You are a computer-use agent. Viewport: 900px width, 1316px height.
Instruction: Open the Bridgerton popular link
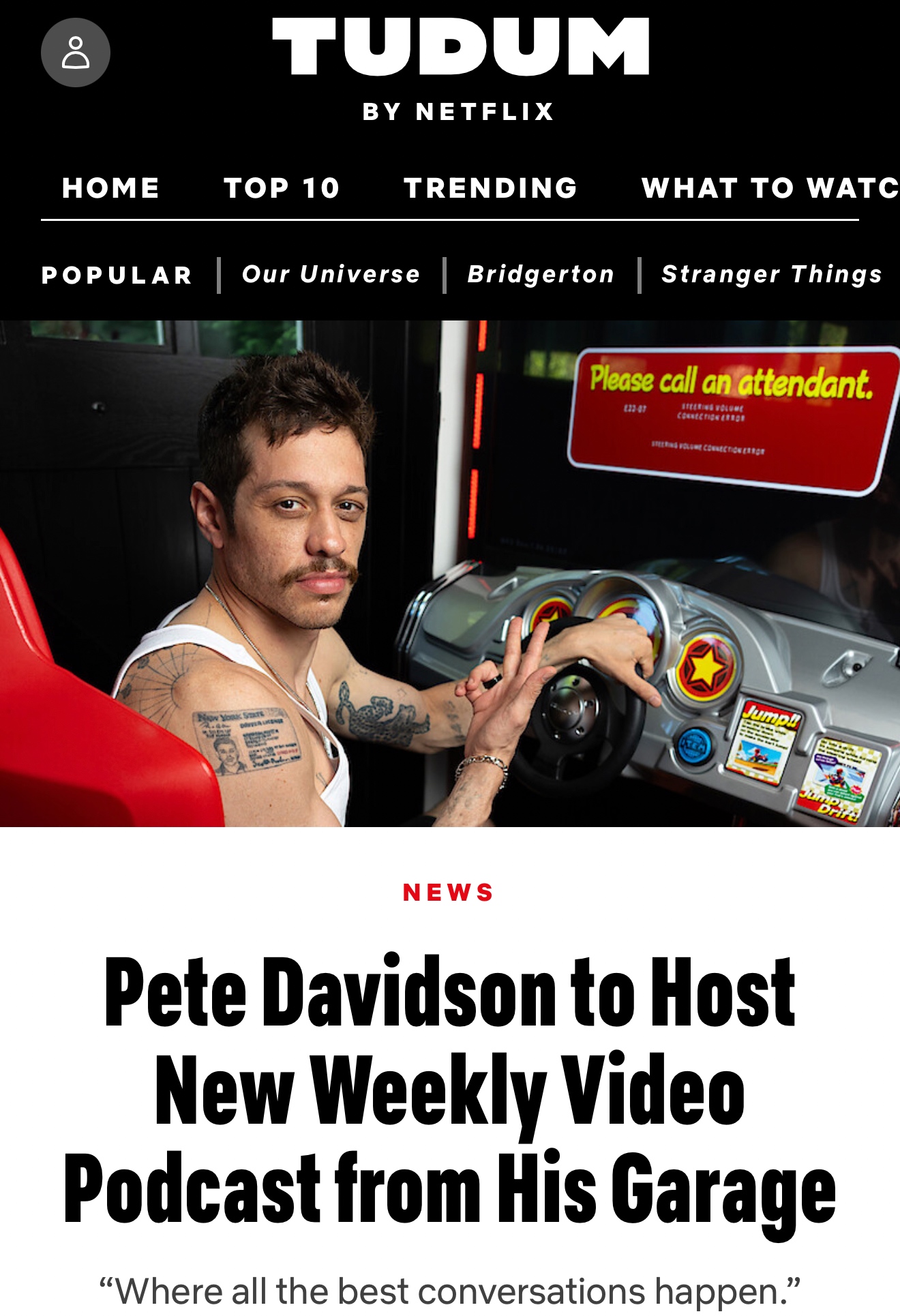tap(541, 274)
